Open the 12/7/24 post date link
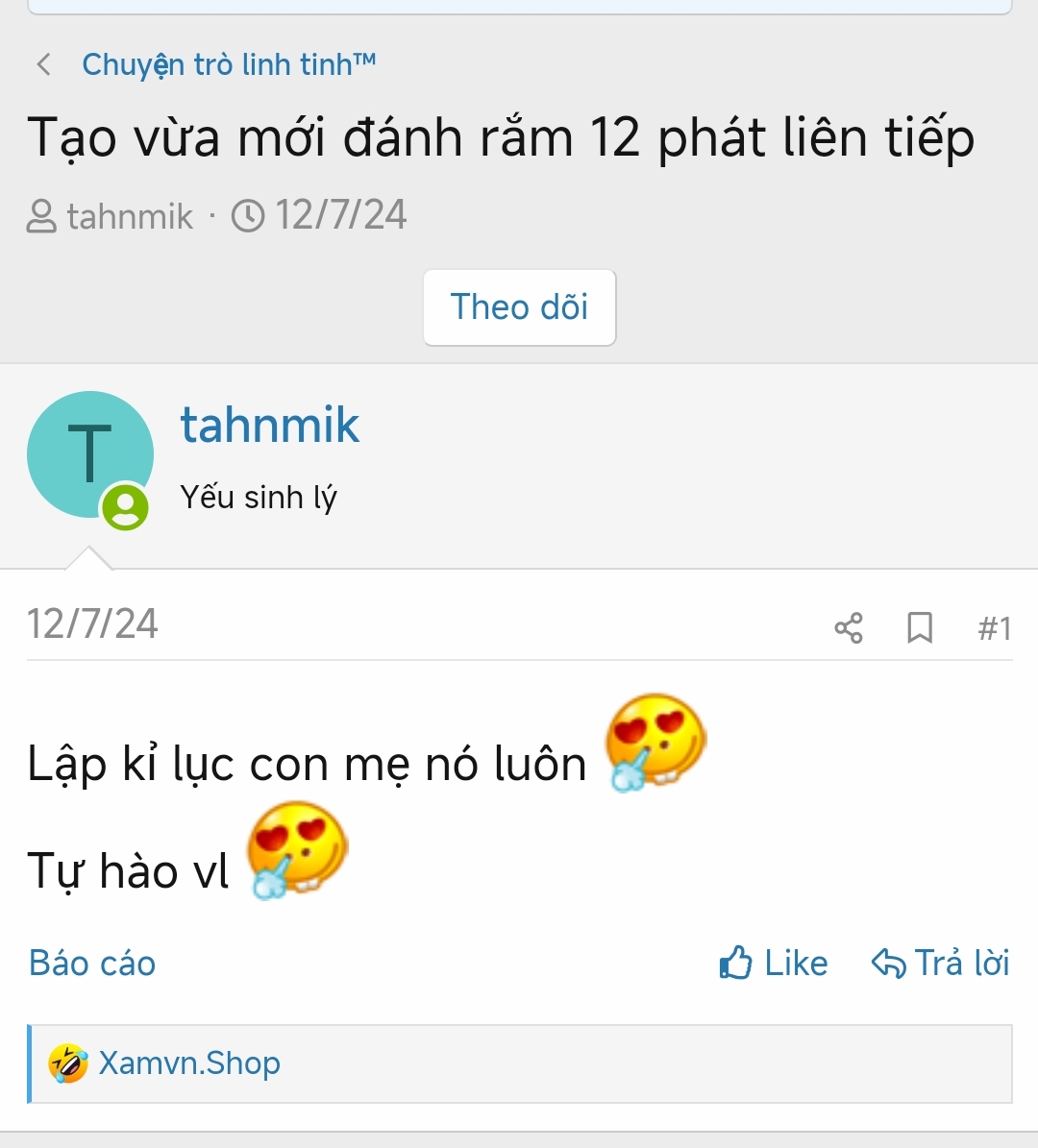This screenshot has height=1148, width=1038. tap(92, 623)
